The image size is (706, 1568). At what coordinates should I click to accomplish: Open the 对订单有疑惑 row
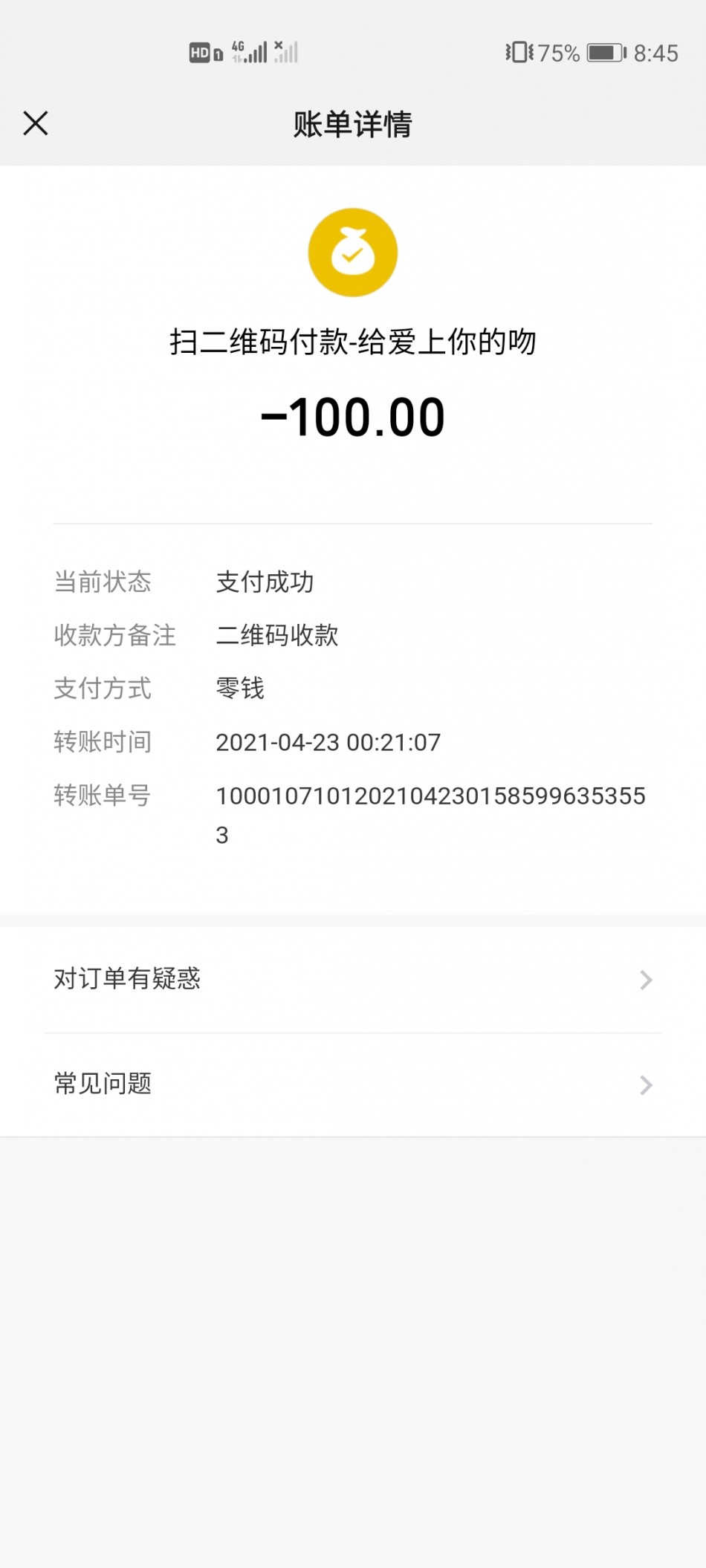(353, 980)
